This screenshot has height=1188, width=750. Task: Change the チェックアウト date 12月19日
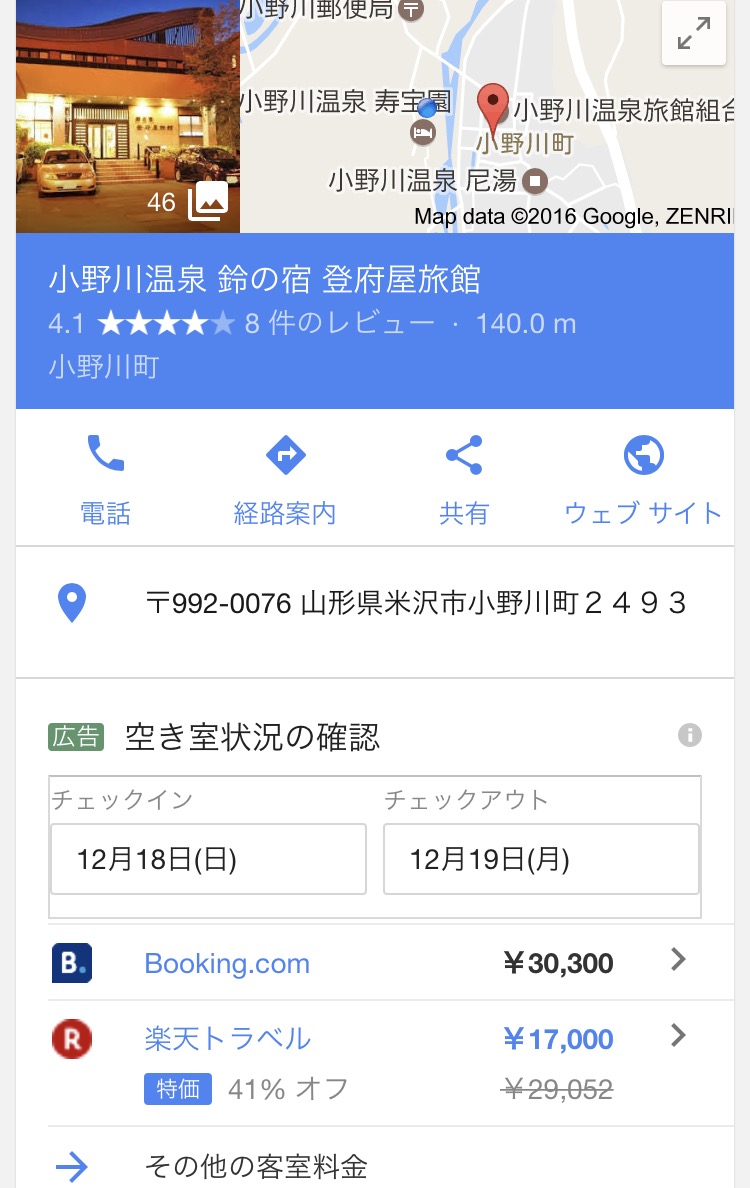pyautogui.click(x=540, y=859)
